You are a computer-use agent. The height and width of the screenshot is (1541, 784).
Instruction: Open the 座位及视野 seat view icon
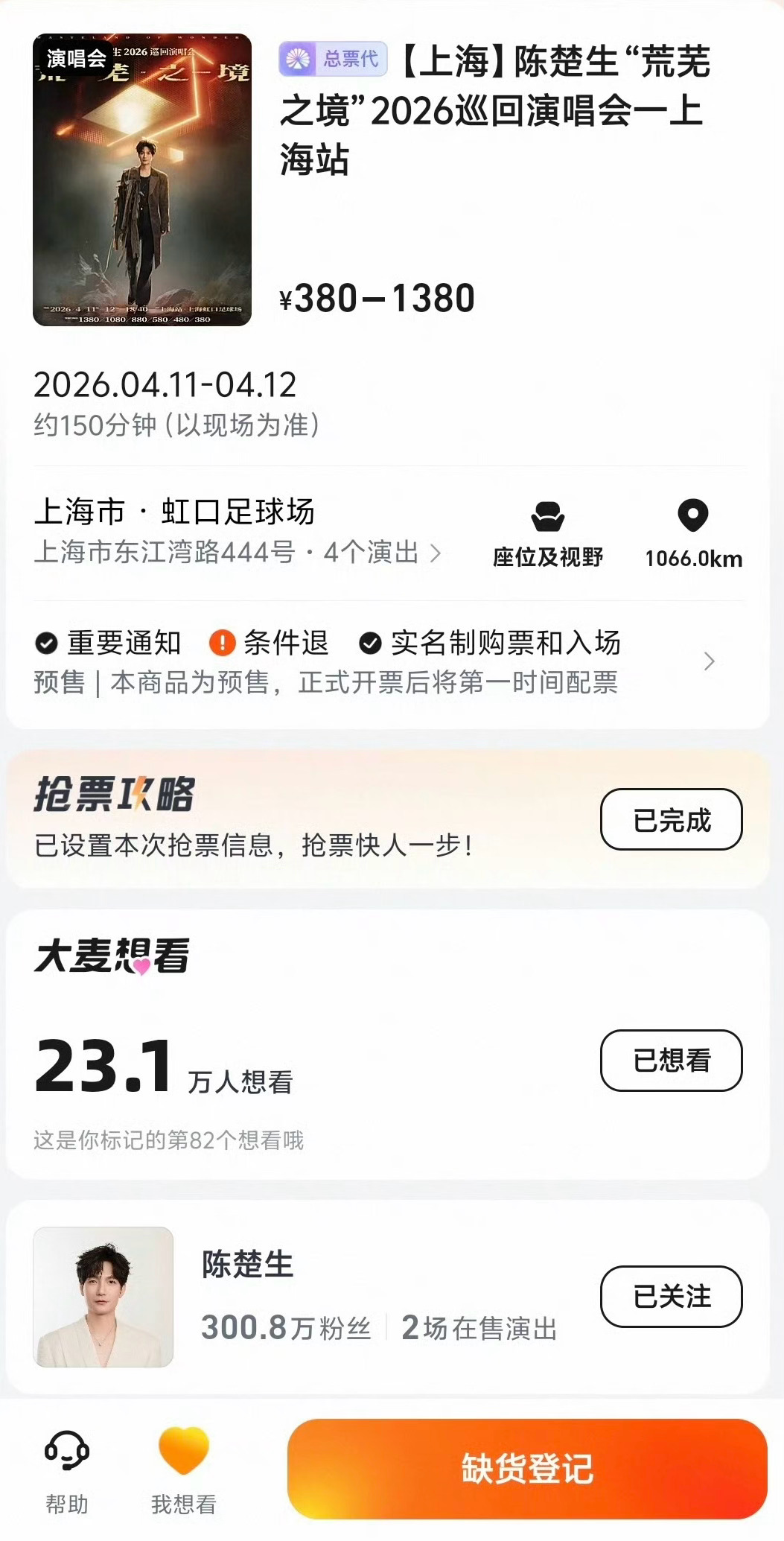(549, 520)
